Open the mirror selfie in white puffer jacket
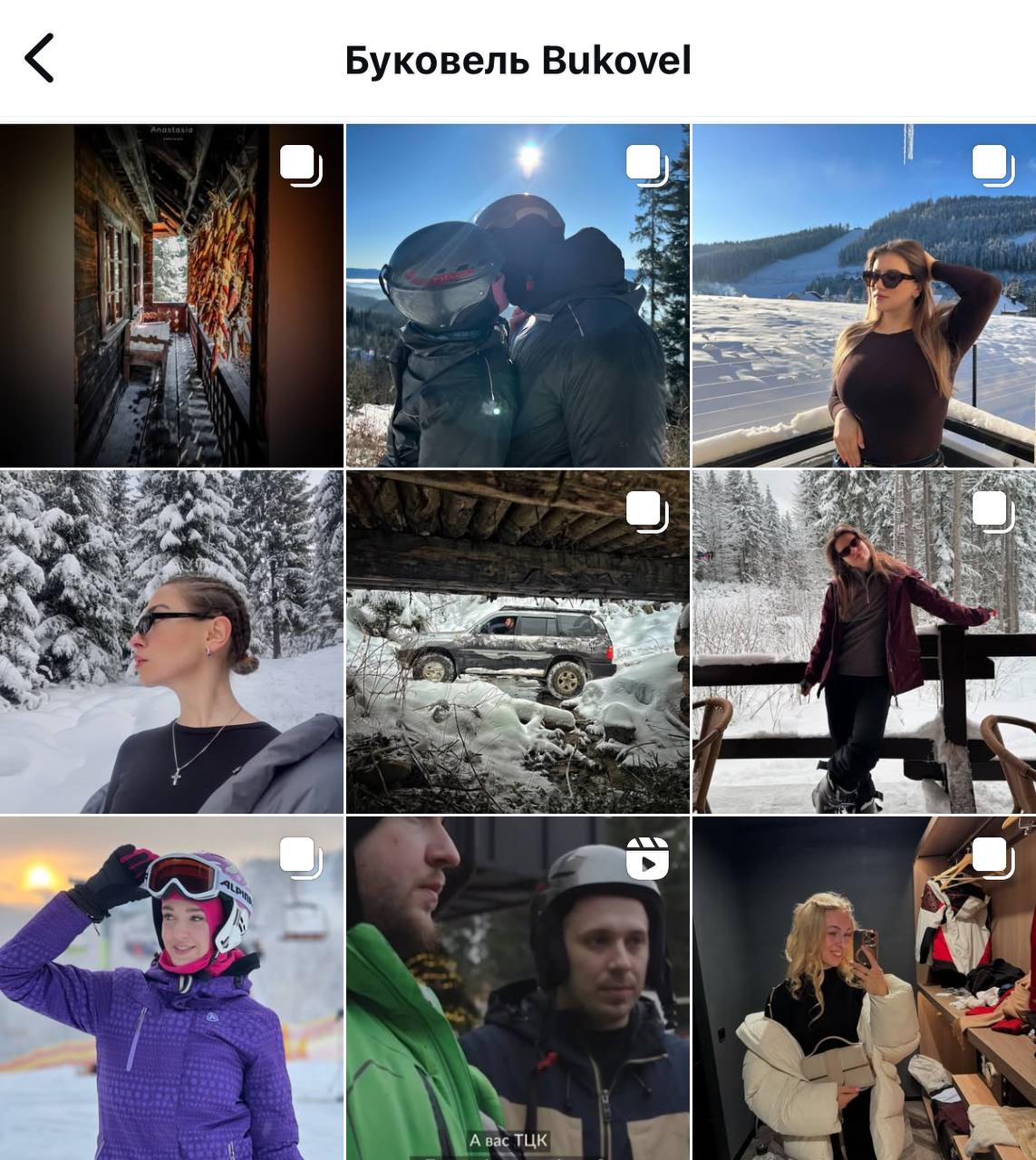 864,988
